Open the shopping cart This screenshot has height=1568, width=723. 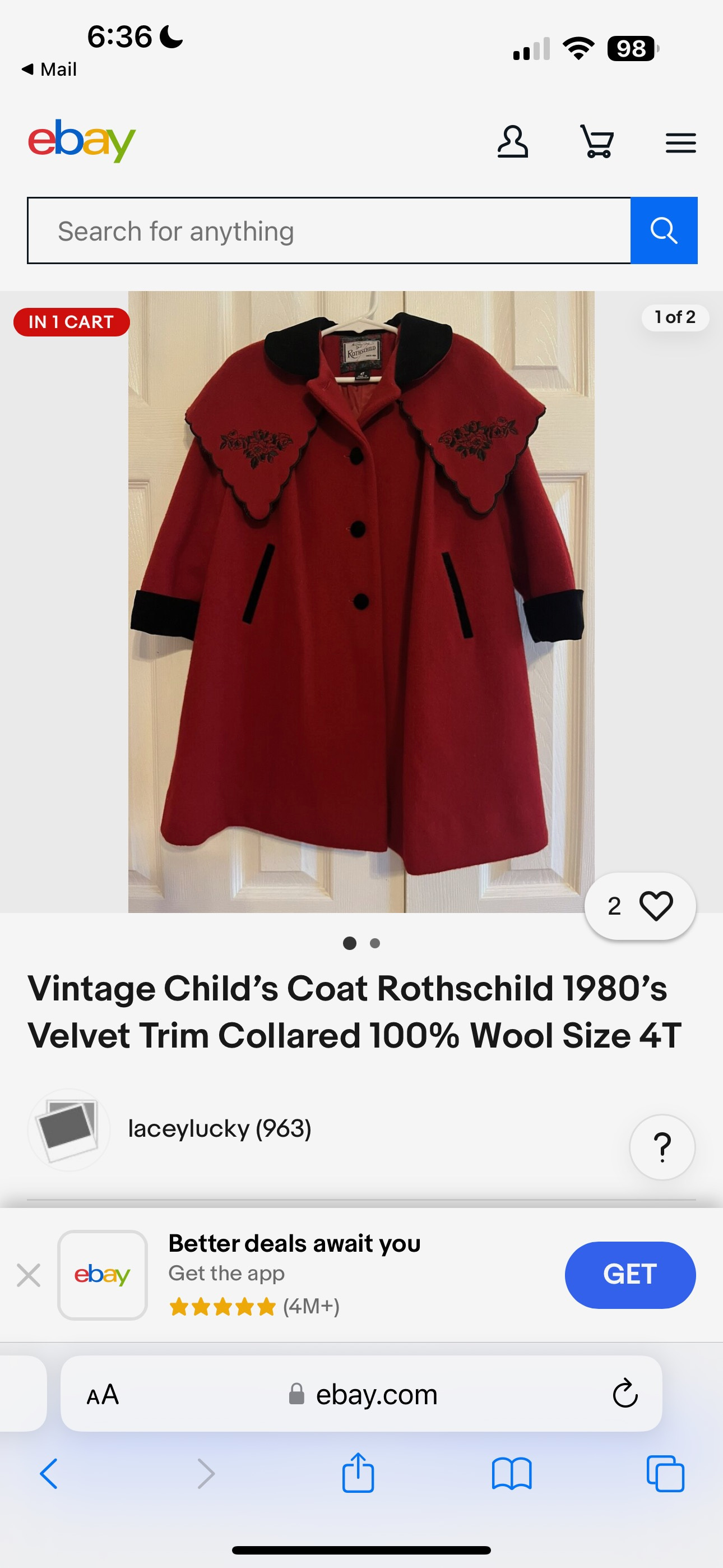596,142
